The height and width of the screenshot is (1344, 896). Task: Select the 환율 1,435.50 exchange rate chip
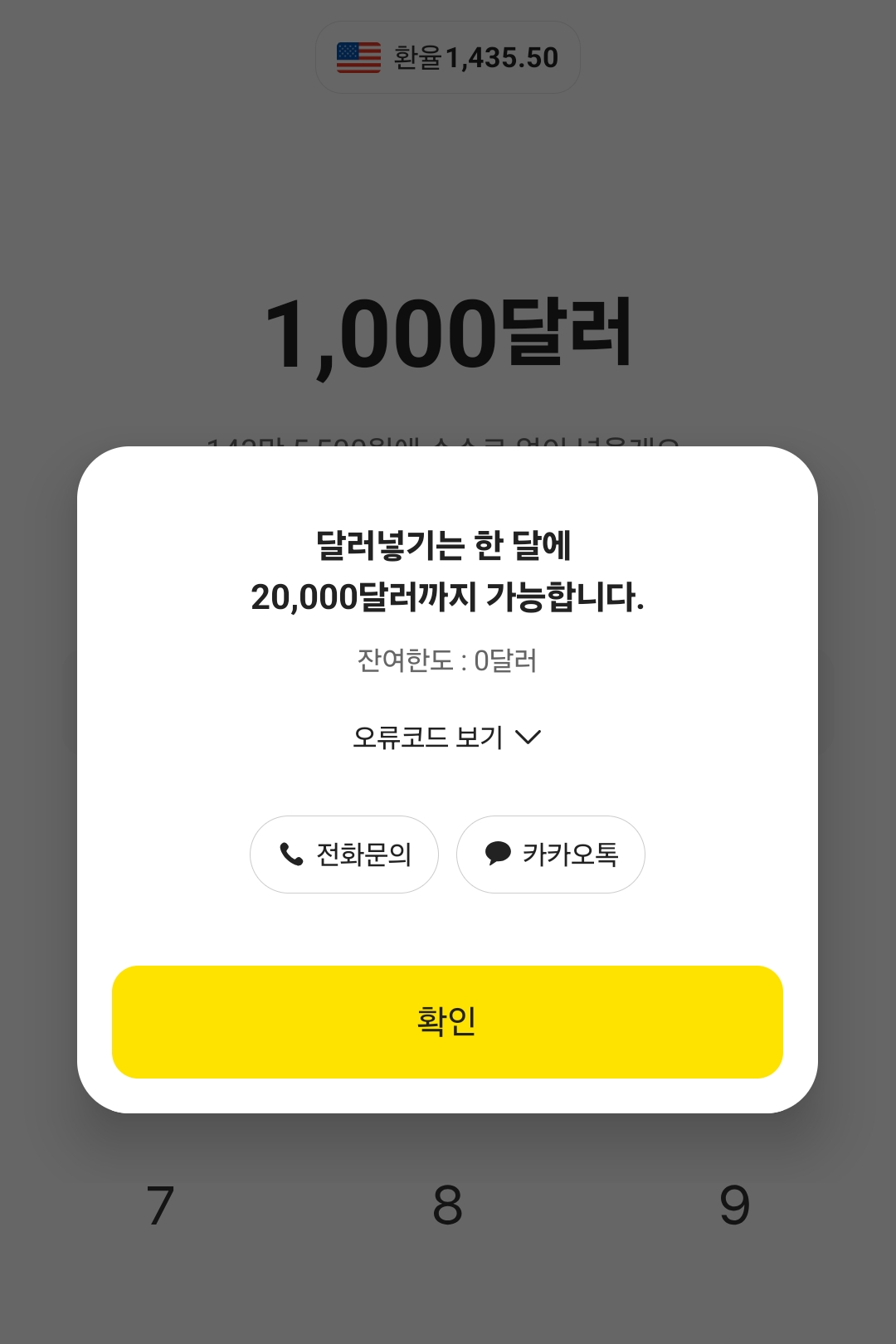click(448, 56)
